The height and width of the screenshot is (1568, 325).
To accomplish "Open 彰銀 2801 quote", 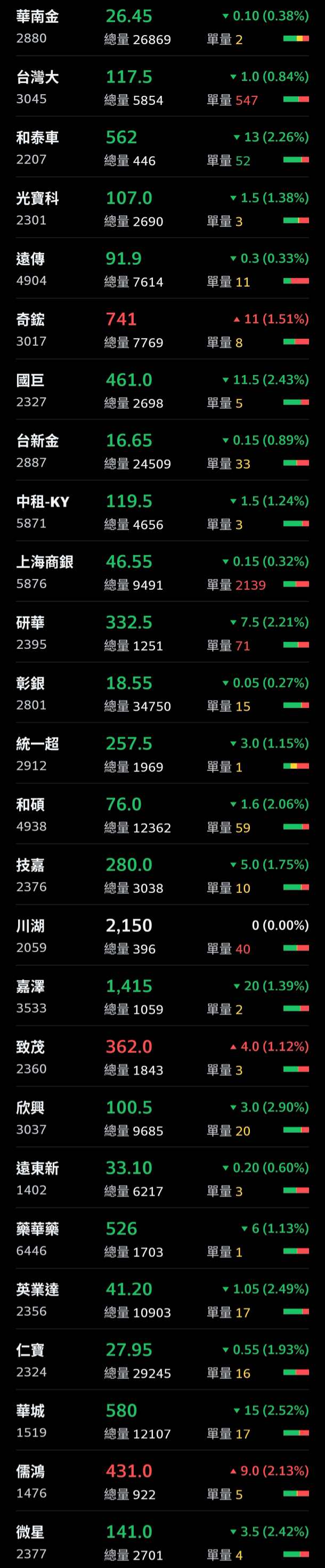I will 162,693.
